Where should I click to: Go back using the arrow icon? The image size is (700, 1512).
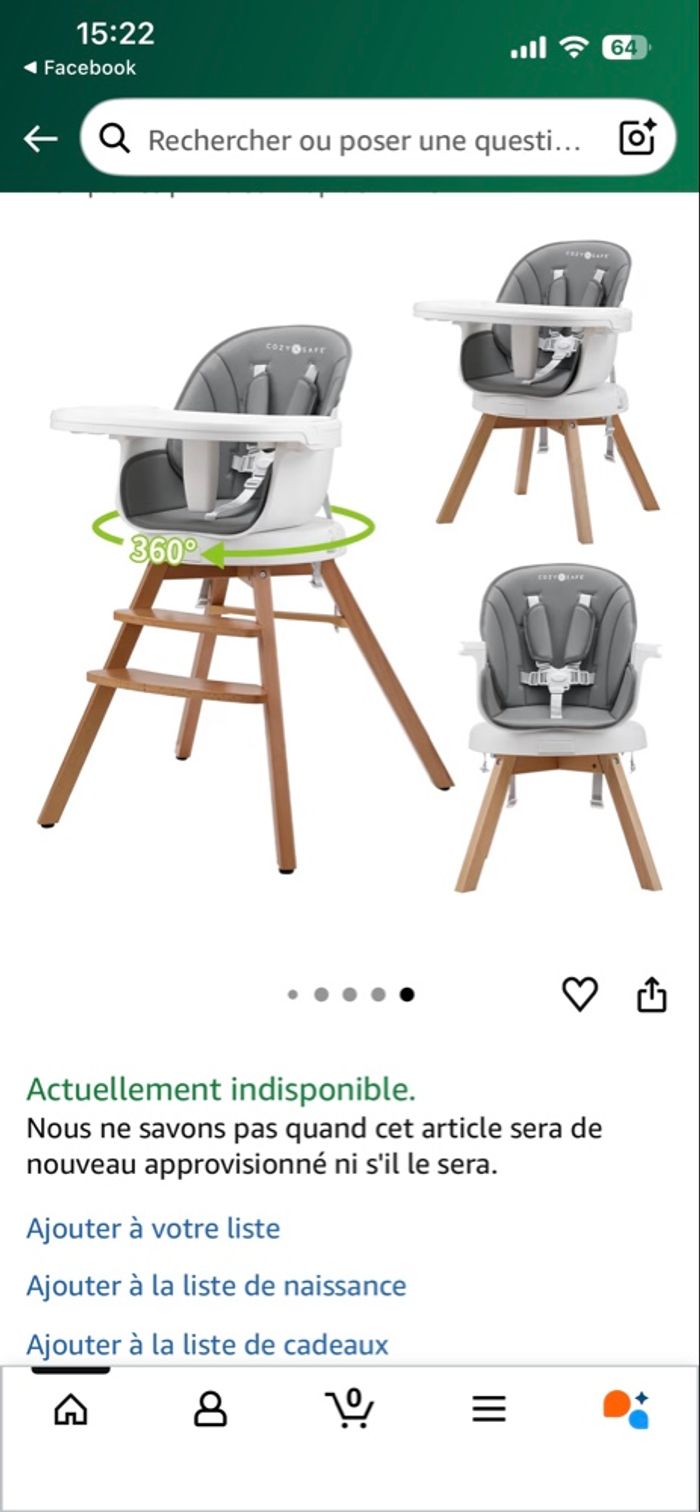click(41, 139)
